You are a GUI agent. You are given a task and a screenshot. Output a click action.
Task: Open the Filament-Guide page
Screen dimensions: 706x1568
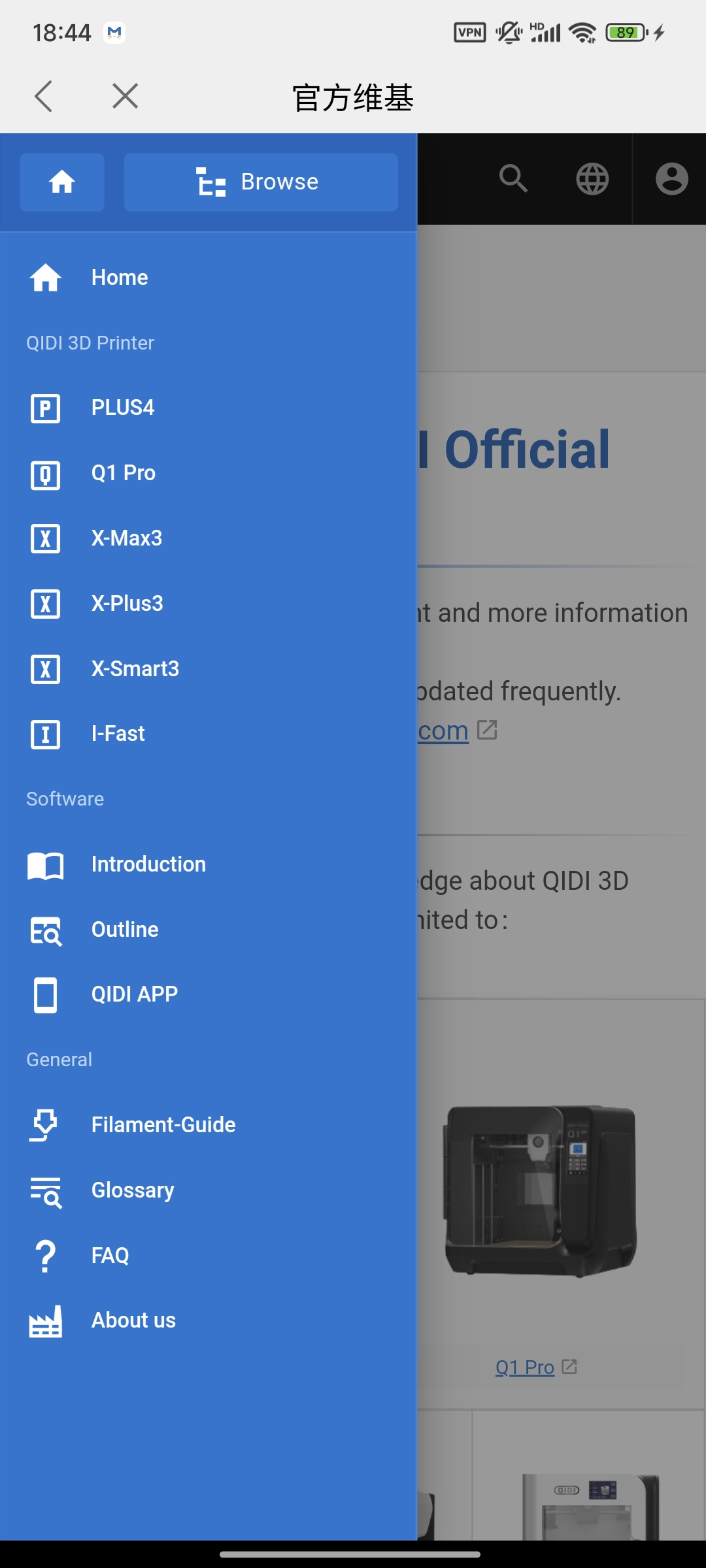(163, 1125)
